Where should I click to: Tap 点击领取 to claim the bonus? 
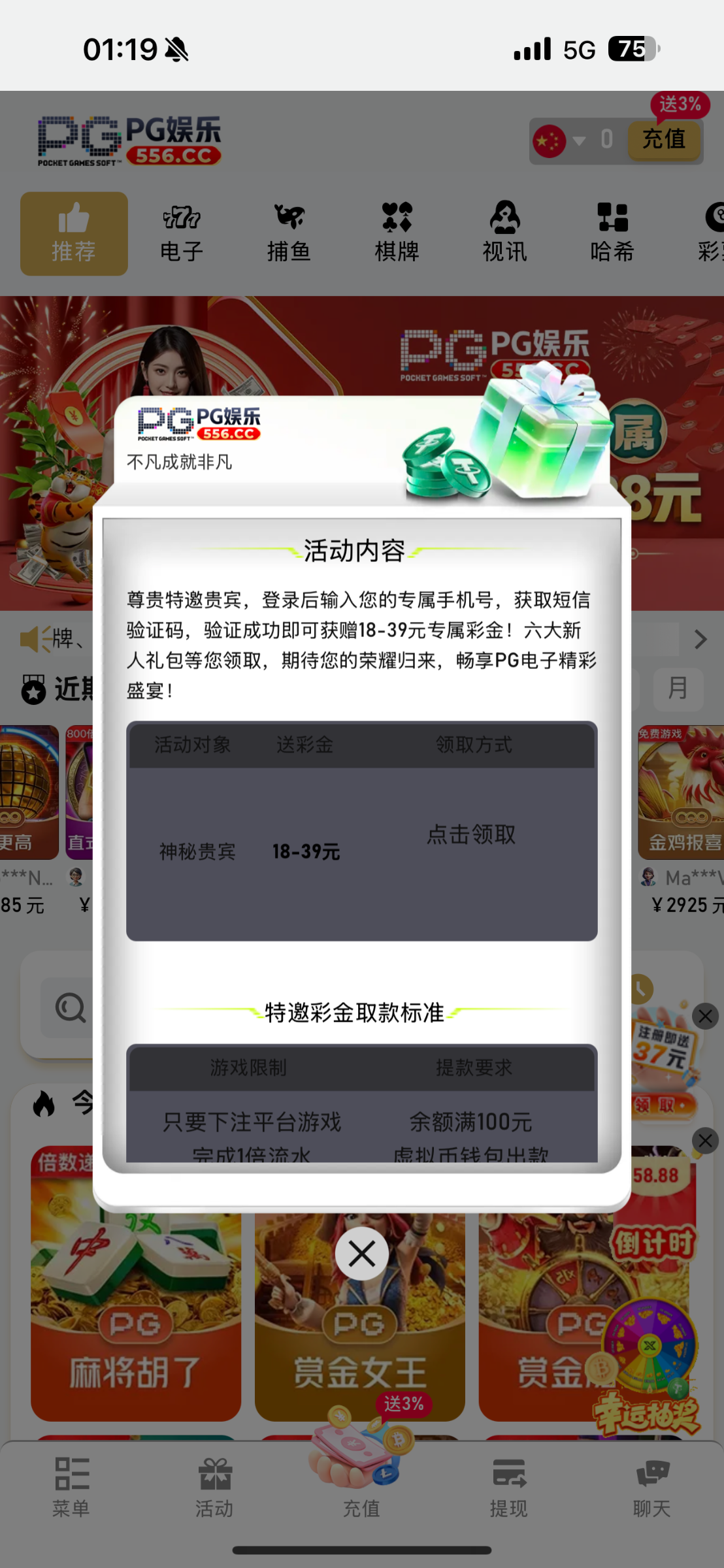point(471,834)
